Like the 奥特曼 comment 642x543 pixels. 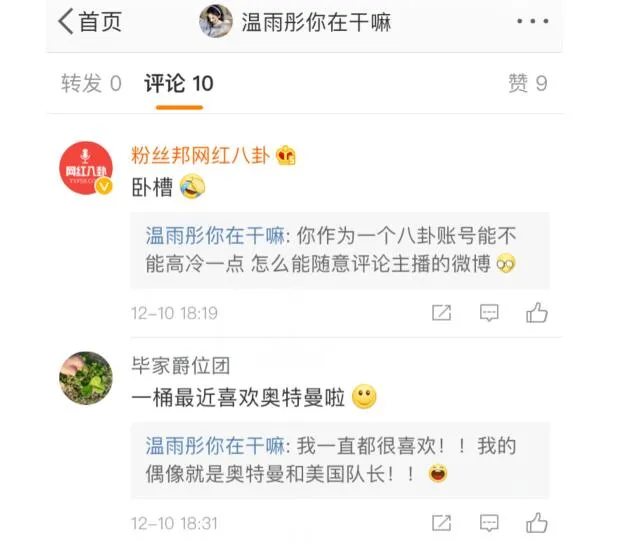coord(537,523)
